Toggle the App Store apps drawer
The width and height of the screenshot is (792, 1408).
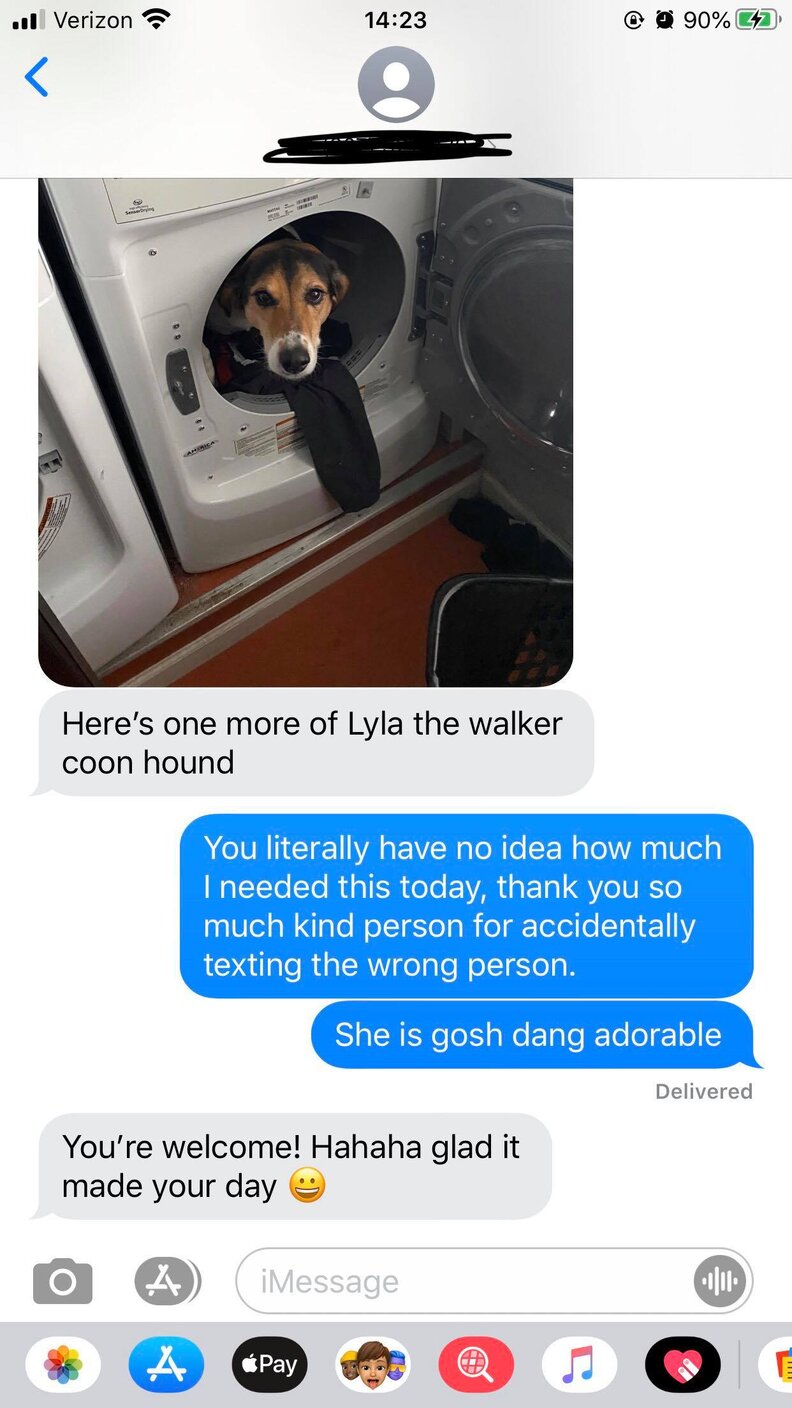(167, 1281)
